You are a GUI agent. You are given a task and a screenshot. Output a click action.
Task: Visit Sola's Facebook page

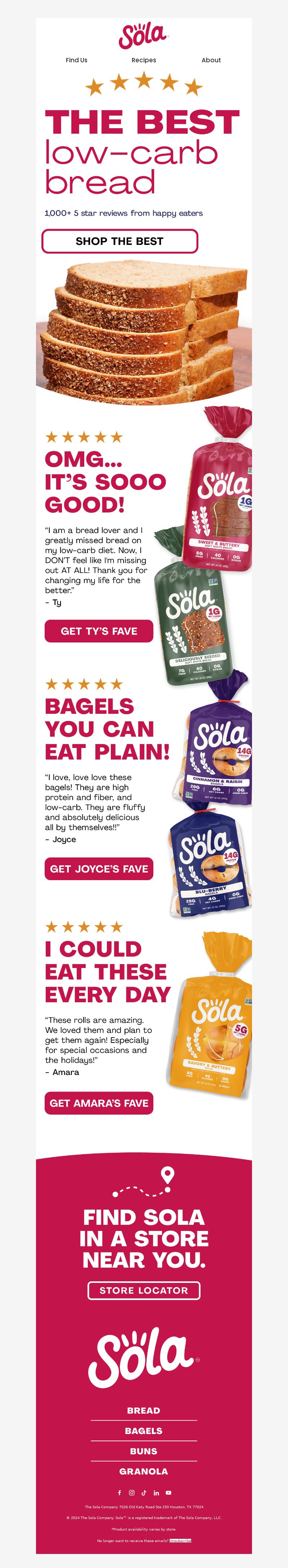(x=120, y=1492)
